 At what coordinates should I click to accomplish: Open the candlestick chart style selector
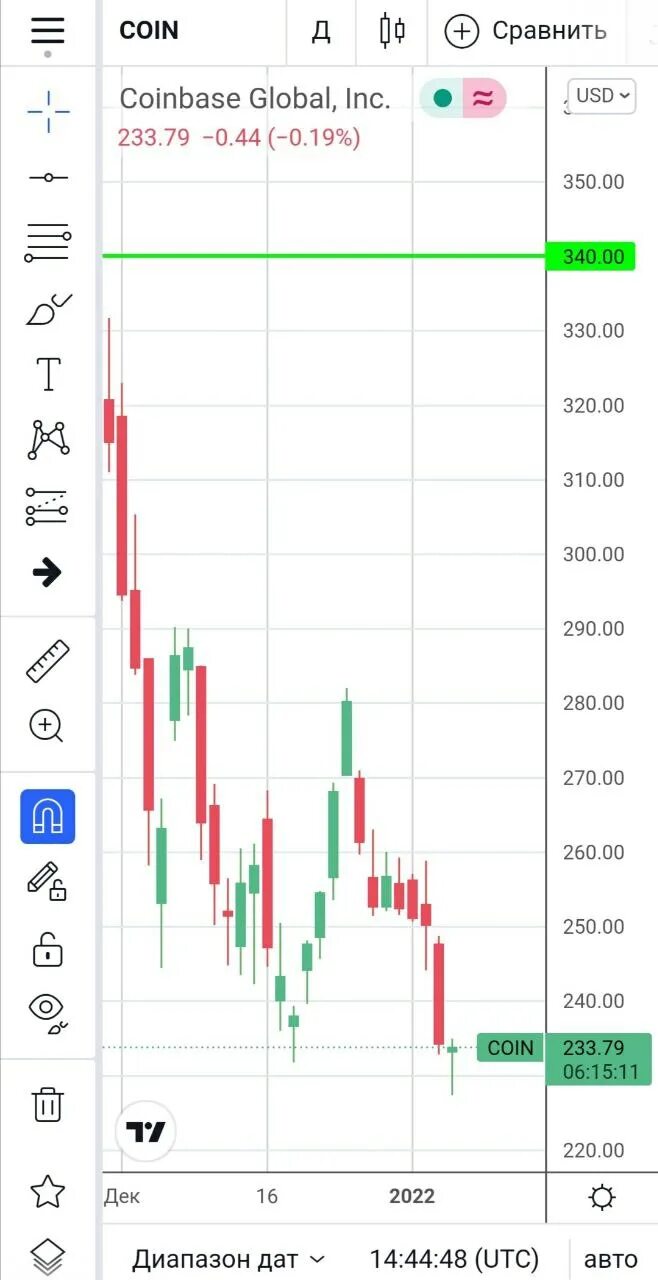(392, 31)
